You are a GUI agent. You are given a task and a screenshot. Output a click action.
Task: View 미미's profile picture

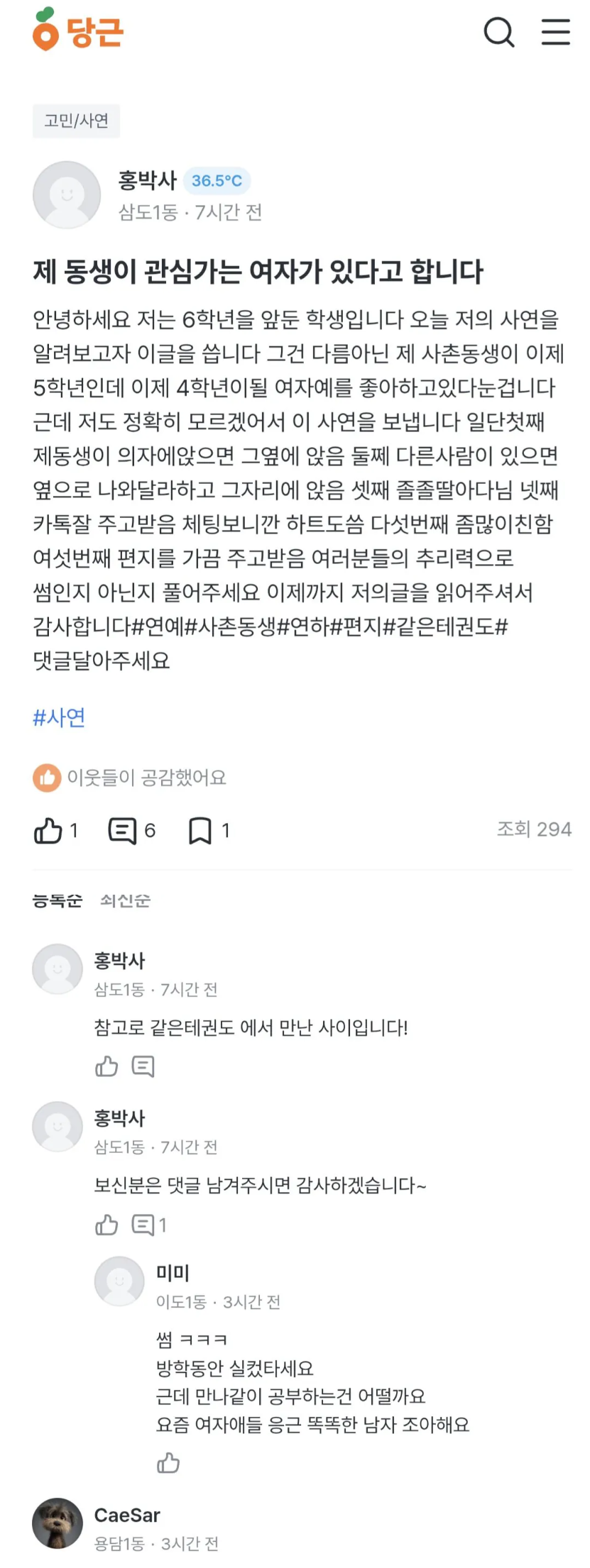coord(119,1281)
